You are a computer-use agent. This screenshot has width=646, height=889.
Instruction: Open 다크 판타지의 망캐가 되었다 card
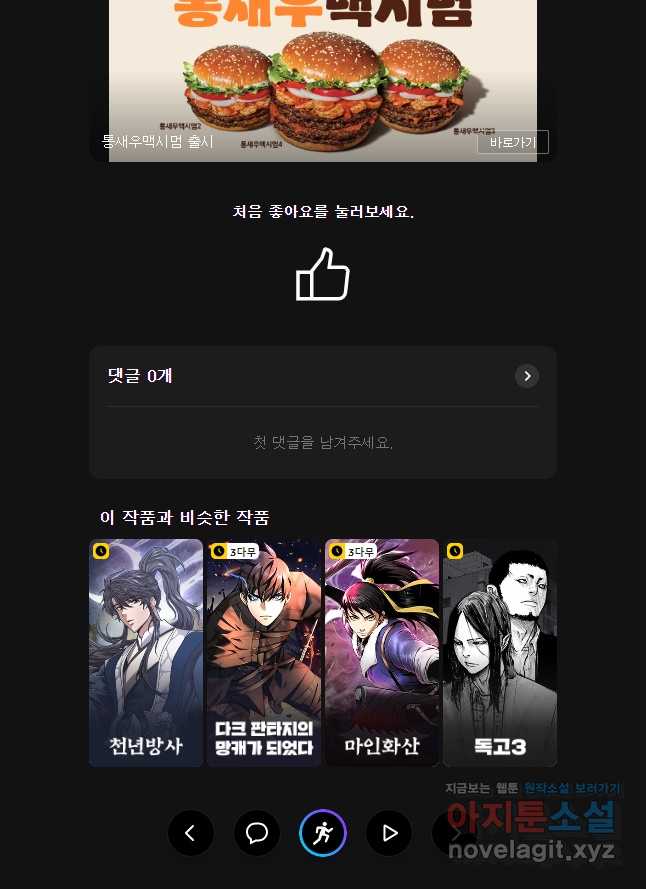264,653
